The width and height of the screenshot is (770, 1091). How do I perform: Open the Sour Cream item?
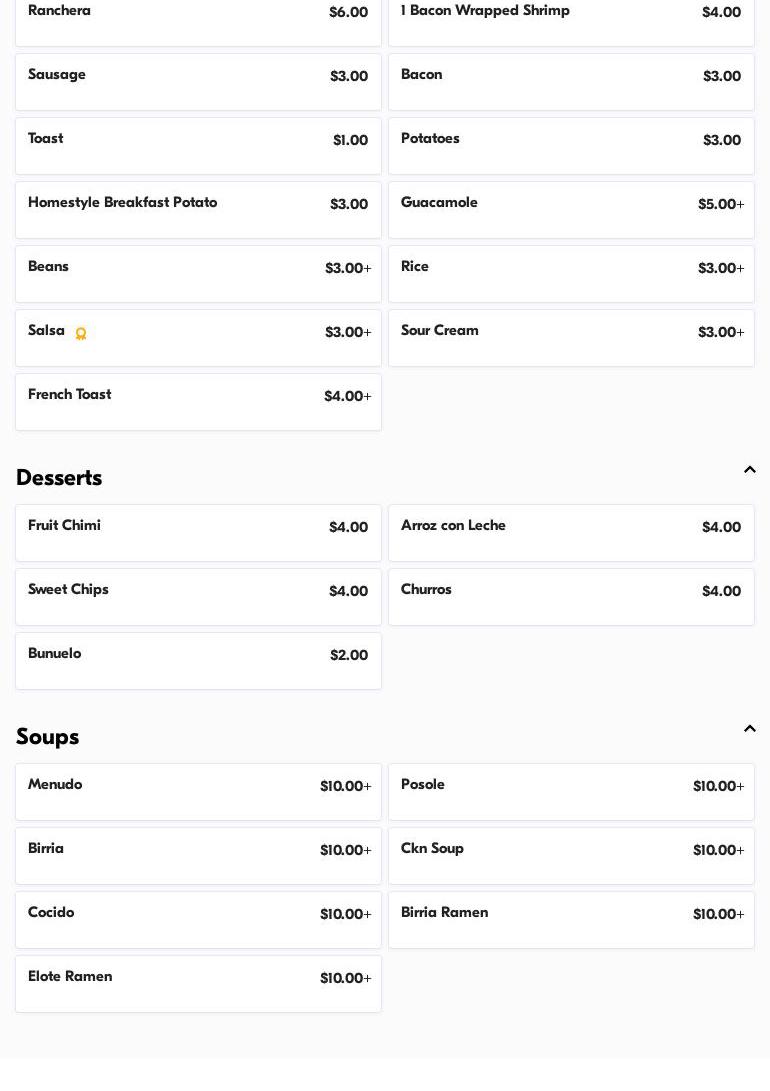pos(571,338)
